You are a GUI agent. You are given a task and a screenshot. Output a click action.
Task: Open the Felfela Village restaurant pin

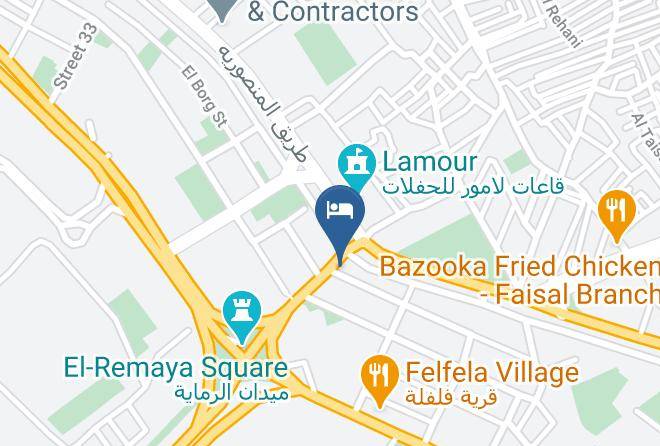click(380, 379)
